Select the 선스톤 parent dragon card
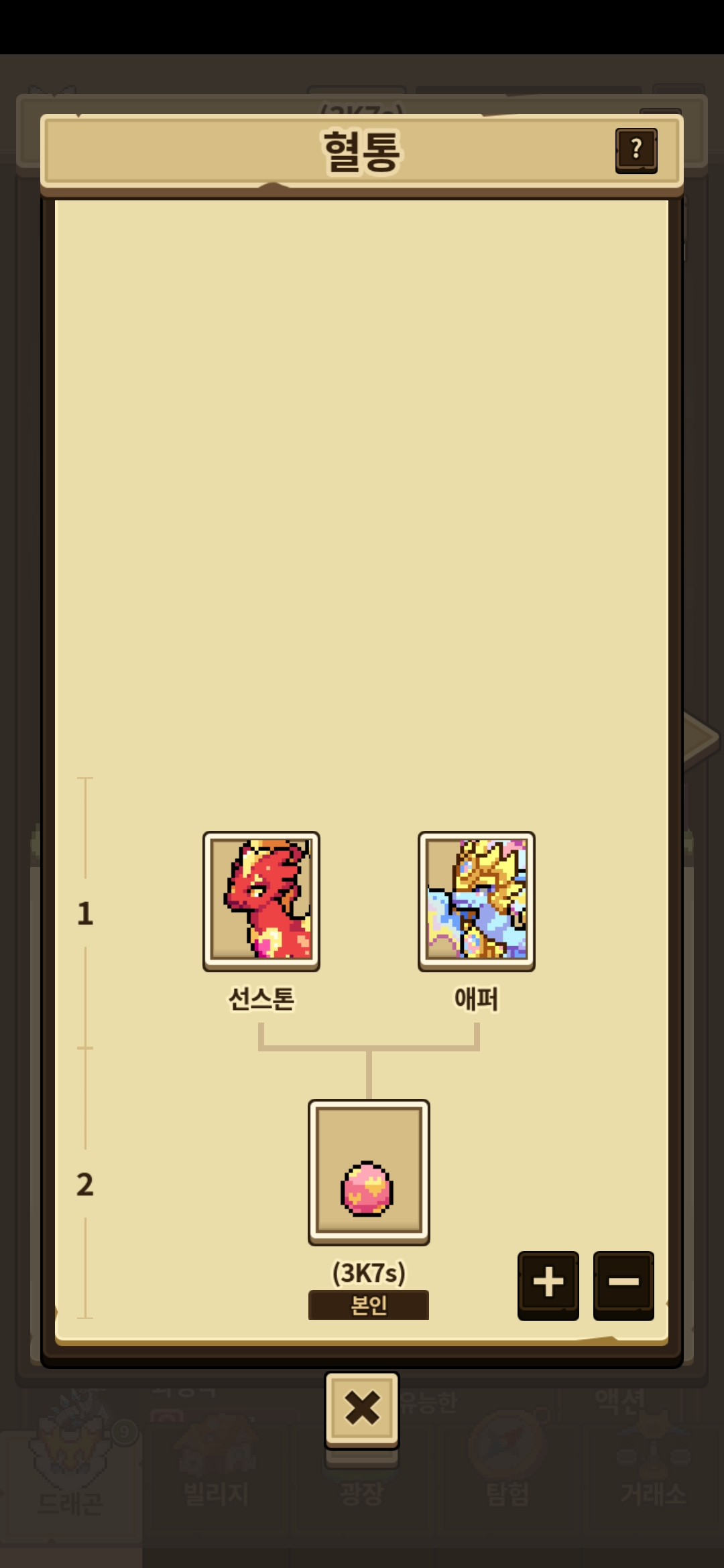 261,901
